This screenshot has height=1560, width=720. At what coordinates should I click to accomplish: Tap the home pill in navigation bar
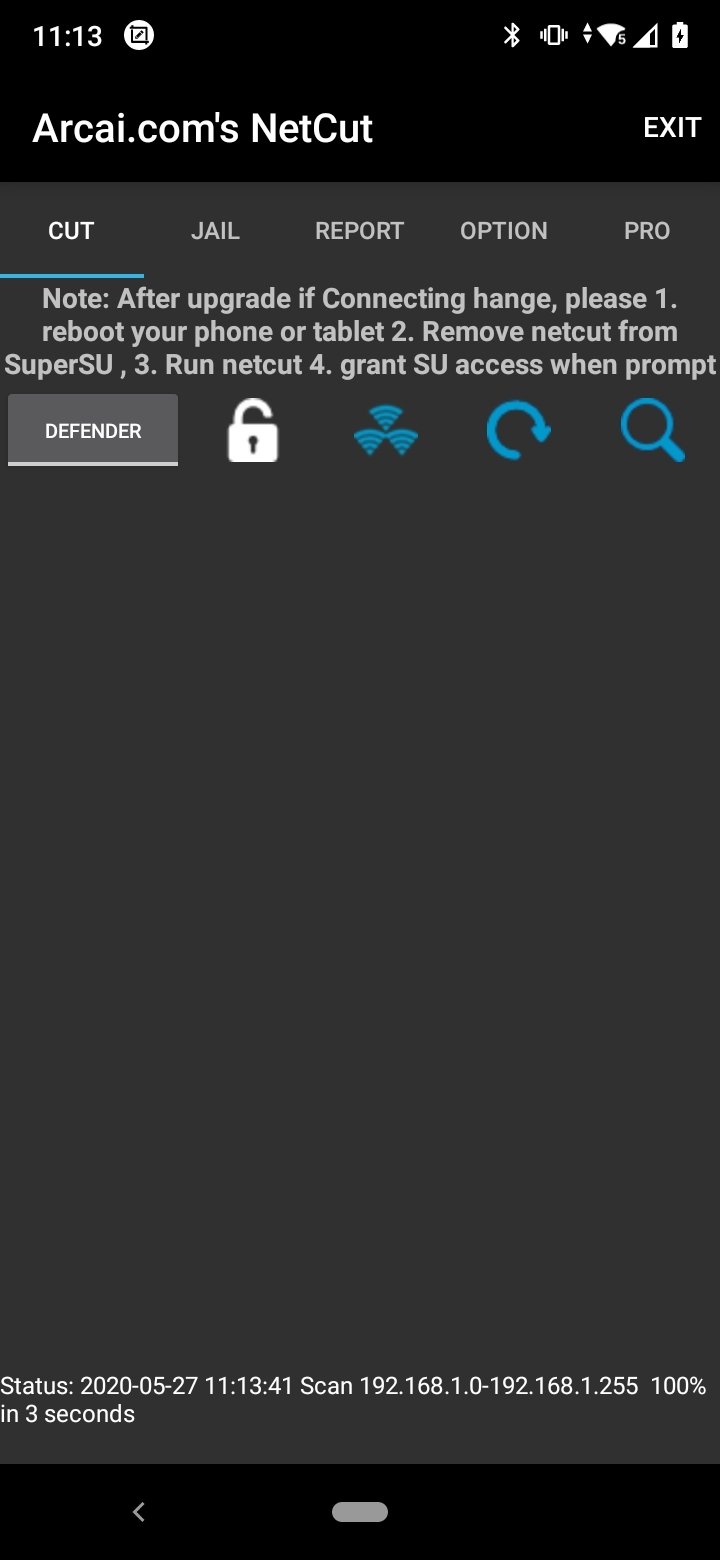360,1512
